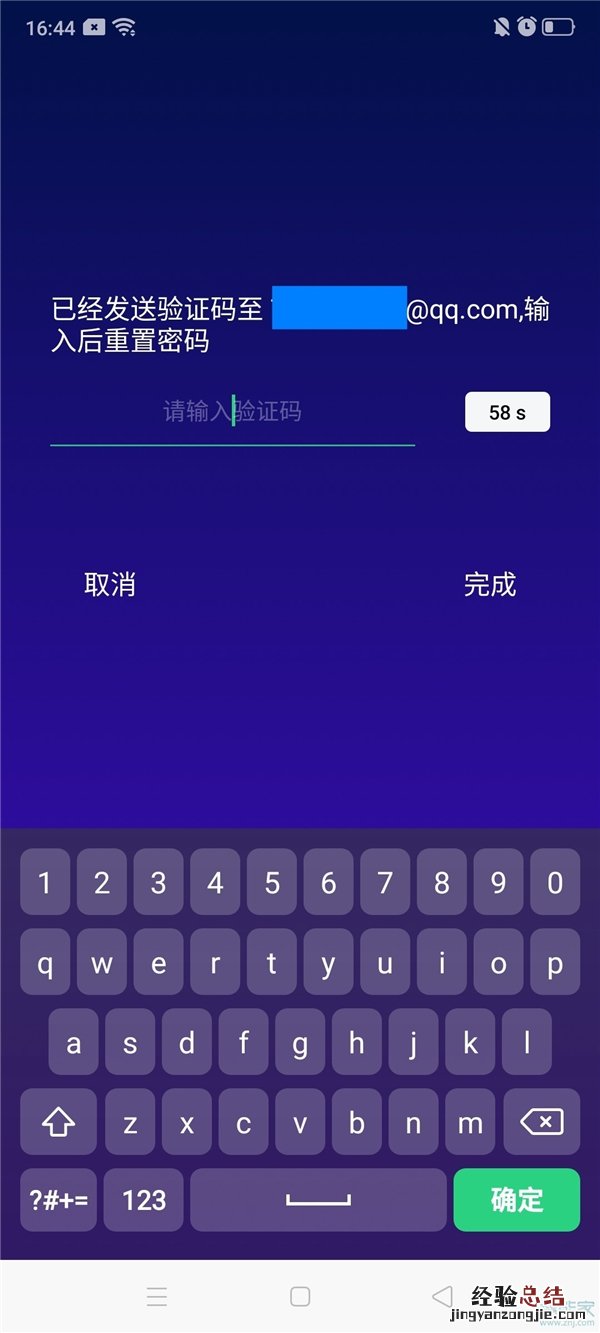Viewport: 600px width, 1333px height.
Task: Open recent apps from navigation bar
Action: point(157,1297)
